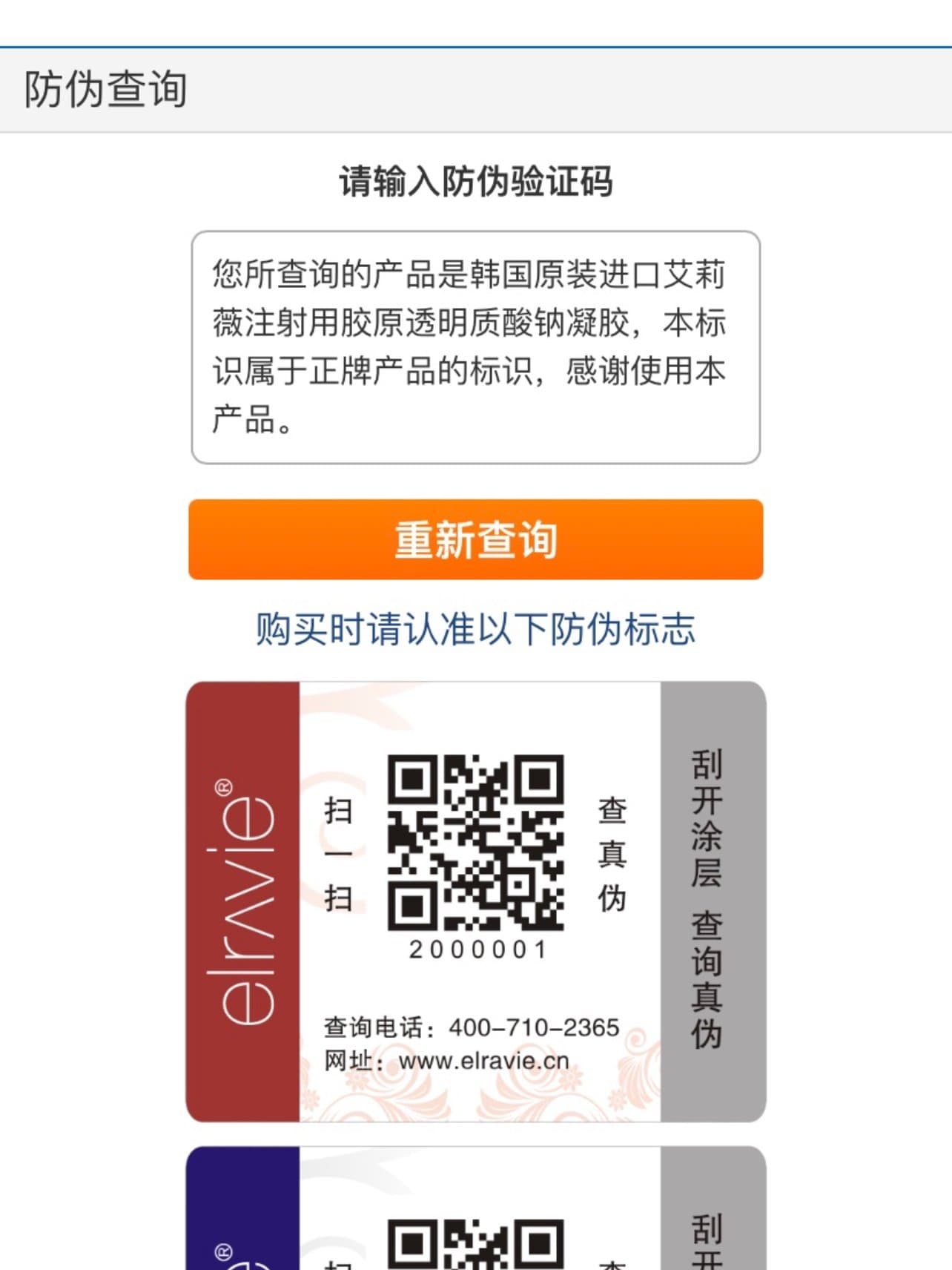
Task: Tap the 重新查询 button
Action: [475, 539]
